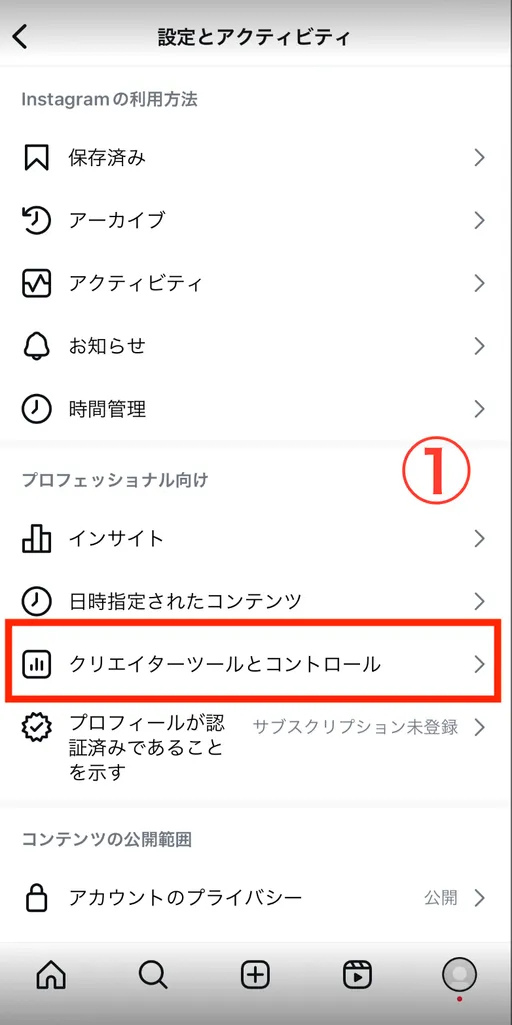Open 時間管理 time management

[256, 409]
